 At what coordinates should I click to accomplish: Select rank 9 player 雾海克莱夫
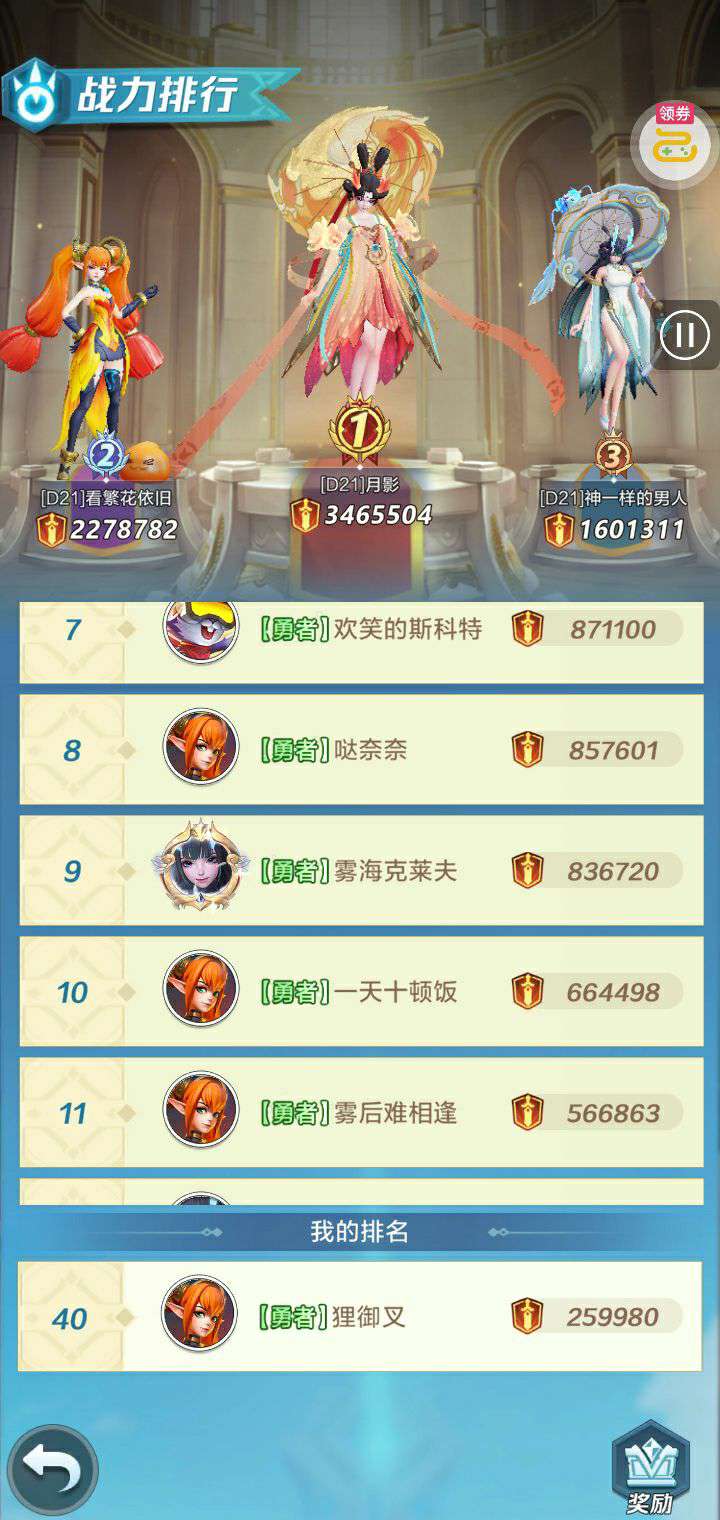pyautogui.click(x=360, y=870)
